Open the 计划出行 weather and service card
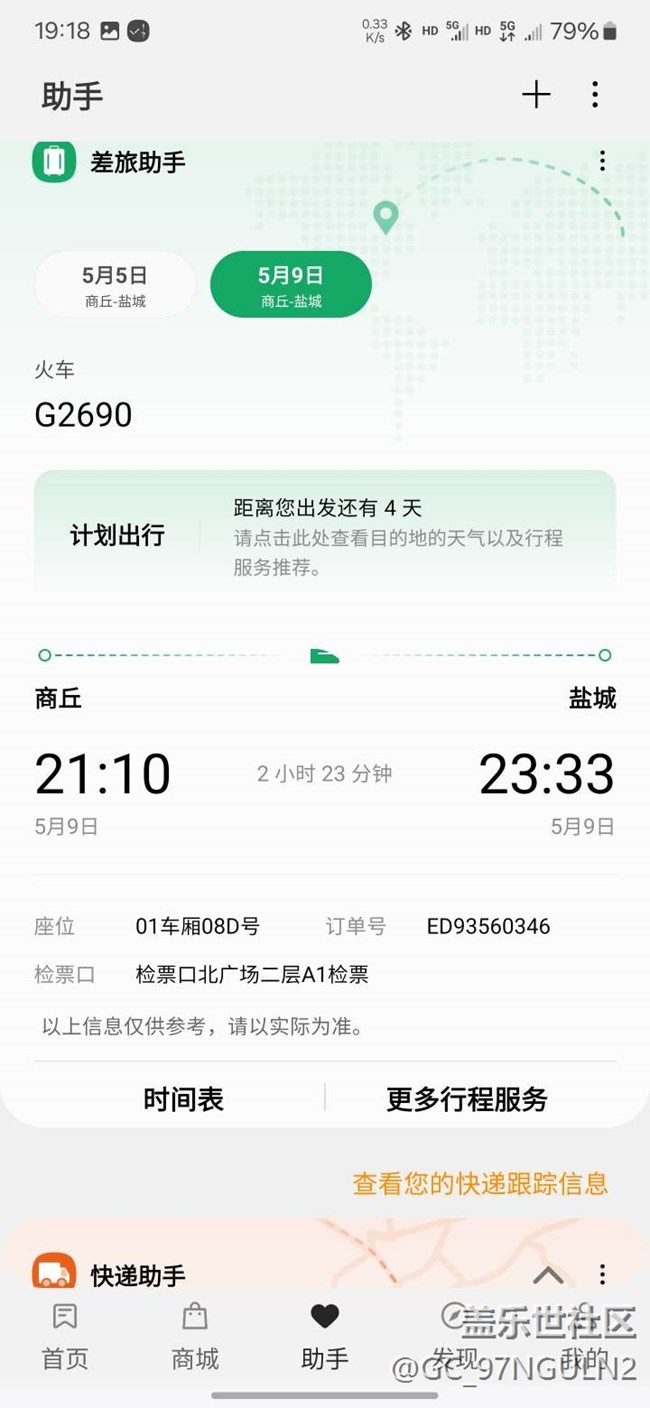Image resolution: width=650 pixels, height=1408 pixels. [x=325, y=536]
